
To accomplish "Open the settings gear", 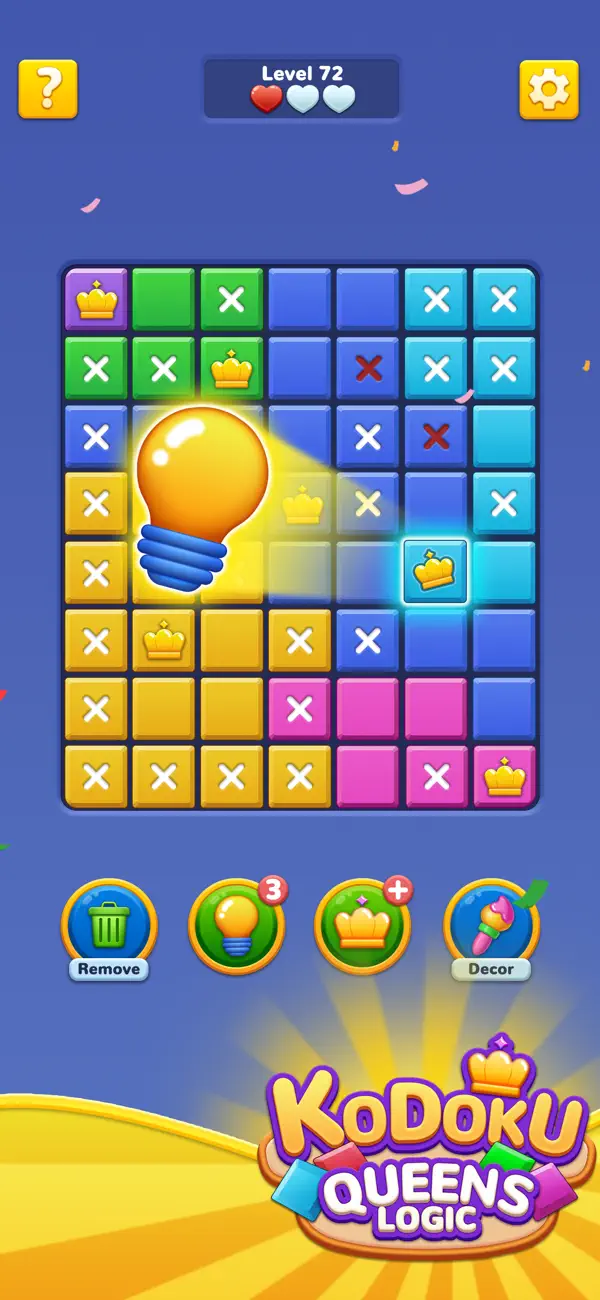I will [x=548, y=90].
